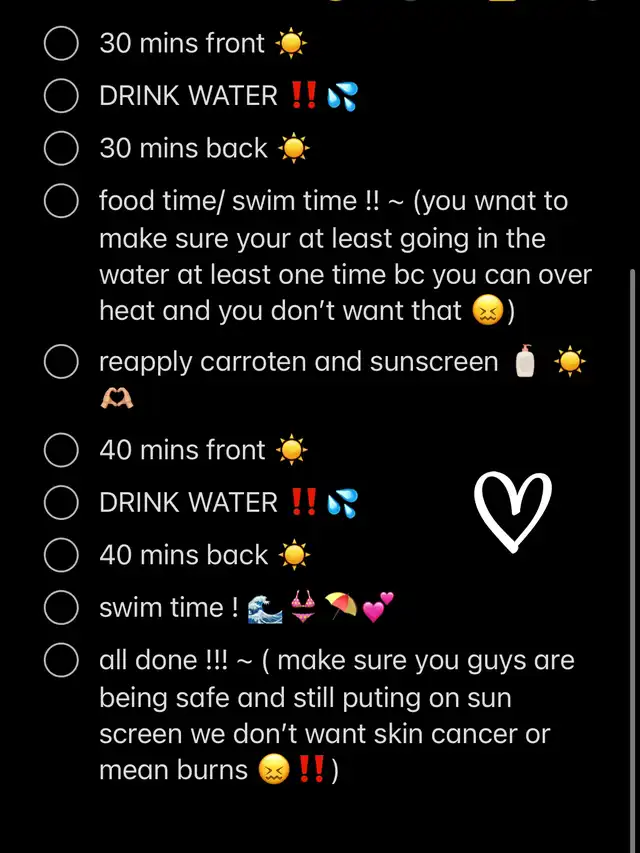Mark 30 mins back as done
The image size is (640, 853).
point(62,149)
